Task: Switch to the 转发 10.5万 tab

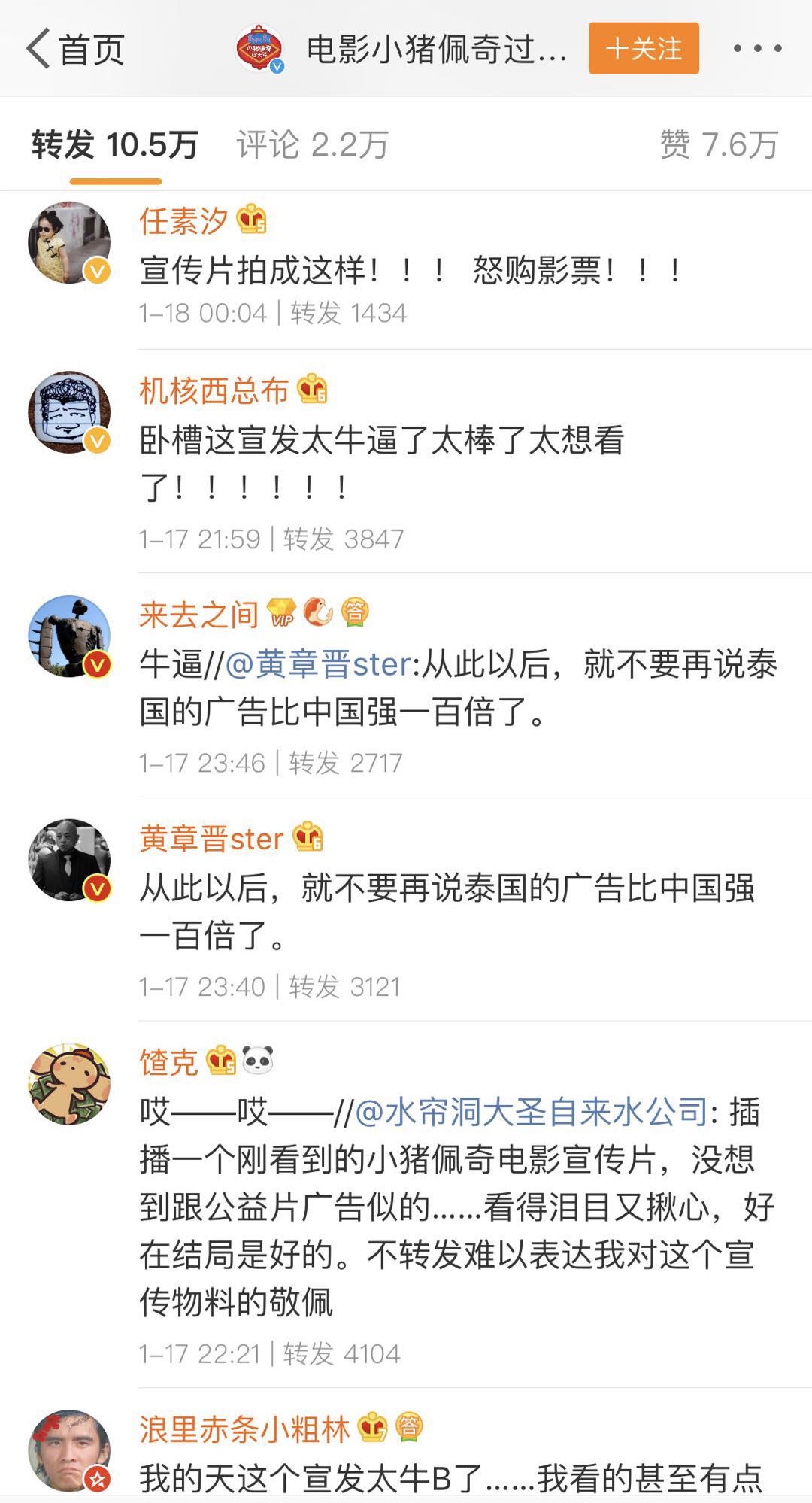Action: click(115, 144)
